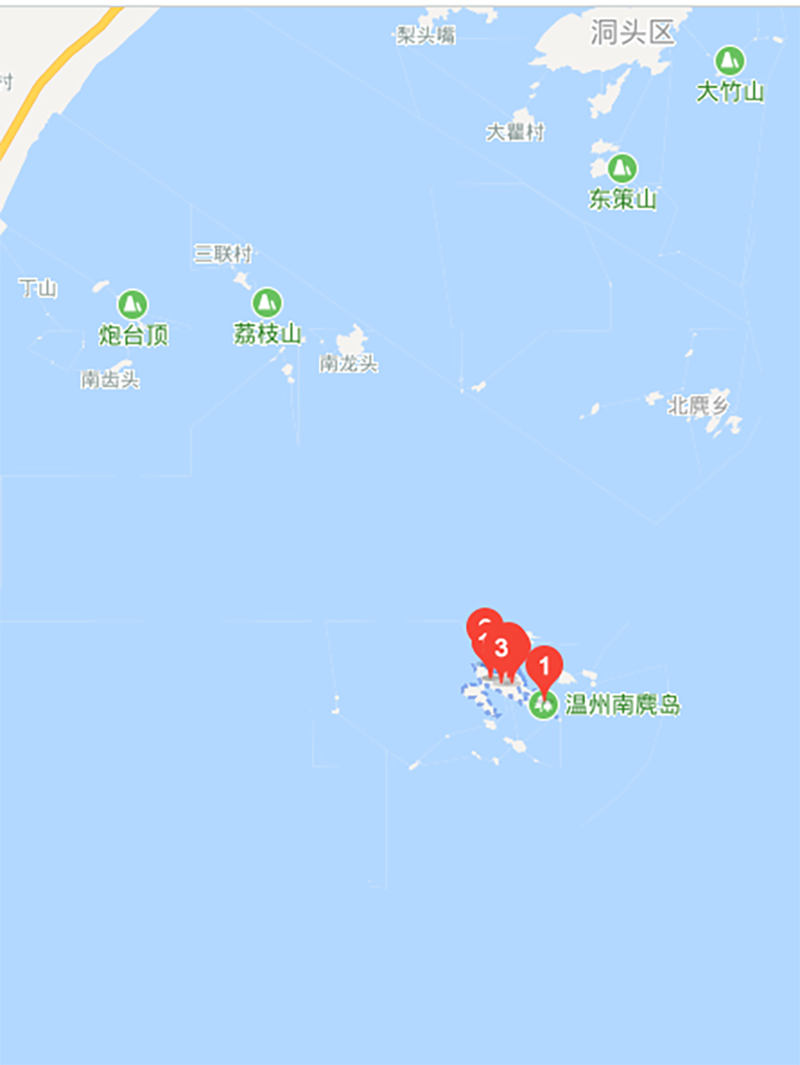Screen dimensions: 800x1065
Task: Tap the red map pin numbered 1
Action: point(544,665)
